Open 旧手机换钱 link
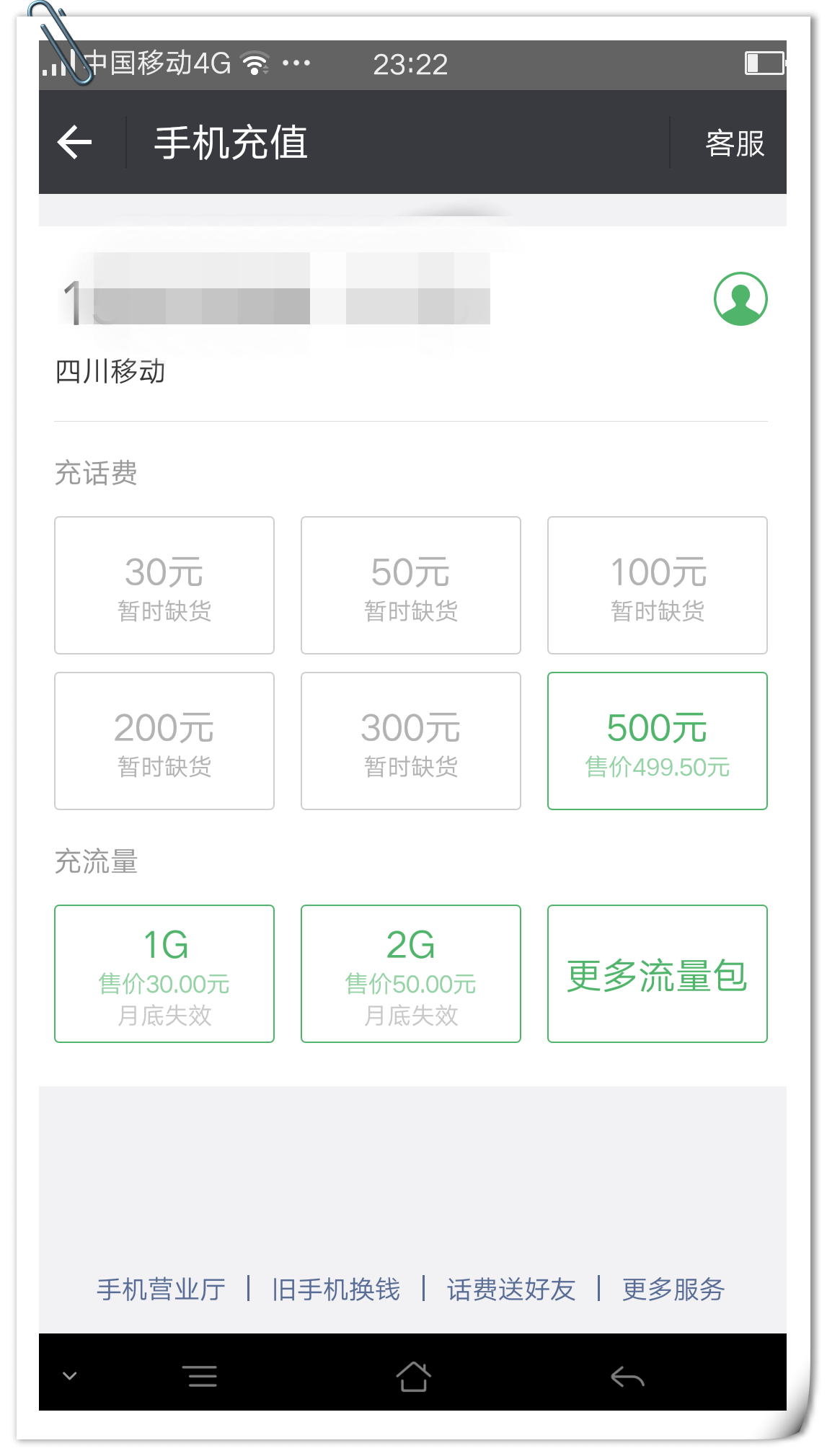Image resolution: width=827 pixels, height=1456 pixels. point(336,1289)
